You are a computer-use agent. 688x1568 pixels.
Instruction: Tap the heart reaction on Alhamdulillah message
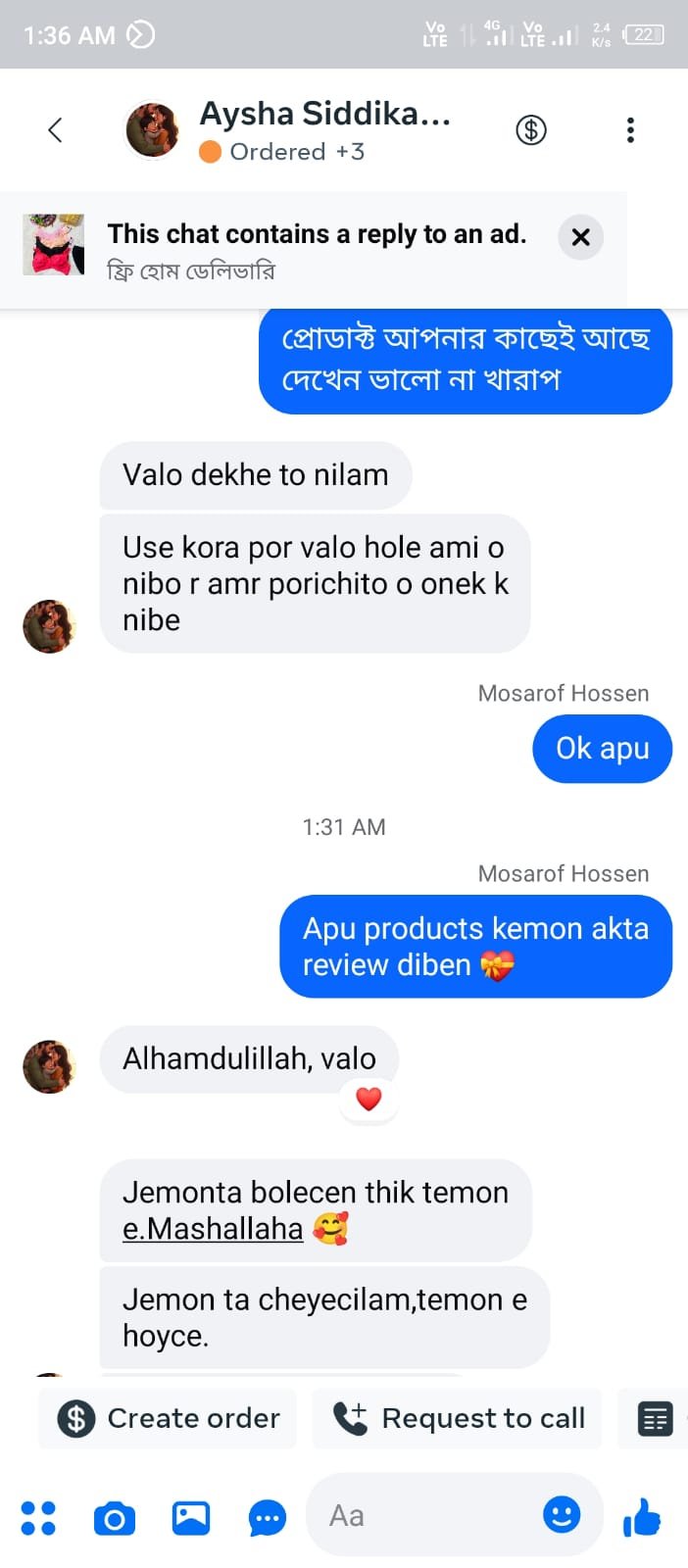tap(369, 1100)
